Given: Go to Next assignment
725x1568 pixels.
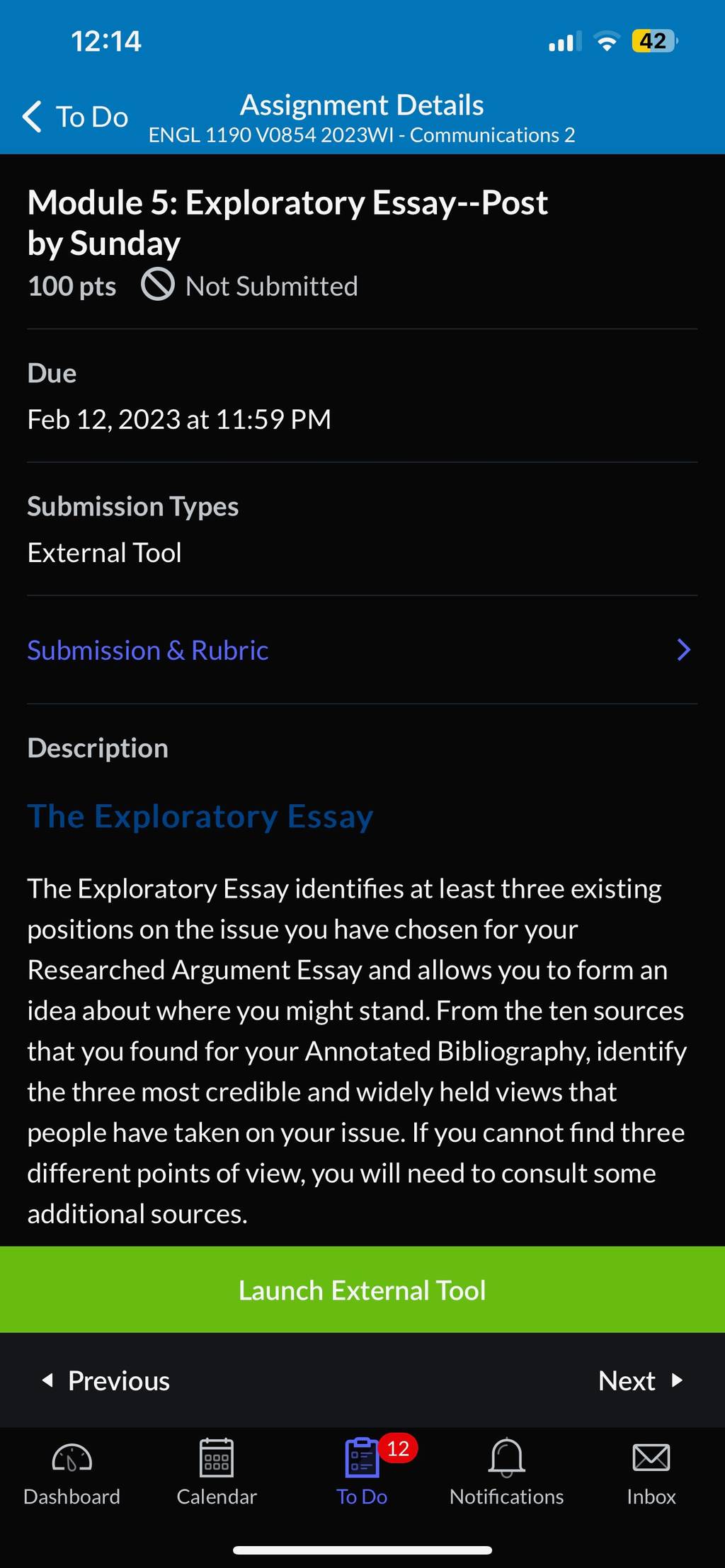Looking at the screenshot, I should (641, 1380).
